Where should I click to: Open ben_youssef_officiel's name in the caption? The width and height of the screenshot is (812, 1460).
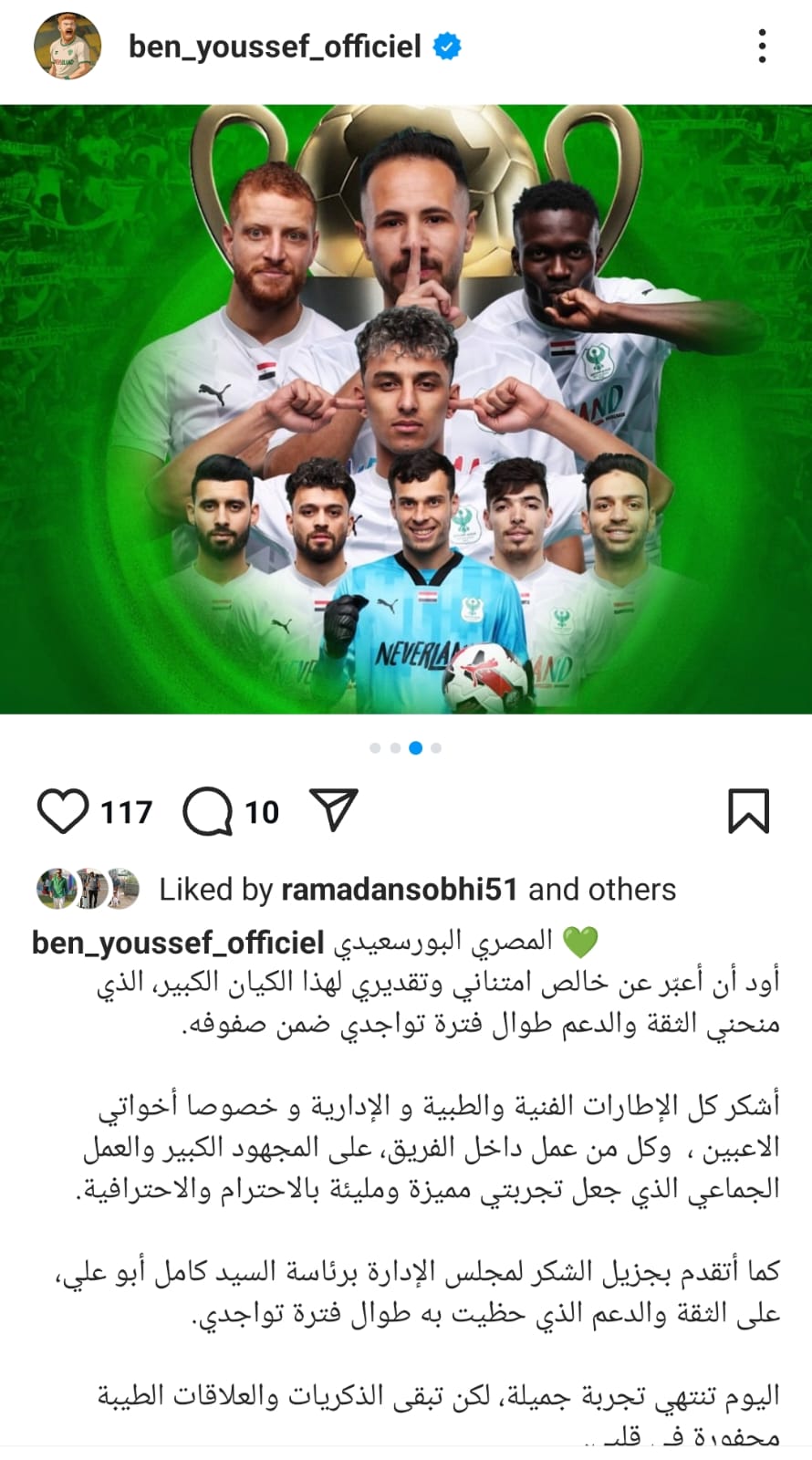click(x=178, y=942)
